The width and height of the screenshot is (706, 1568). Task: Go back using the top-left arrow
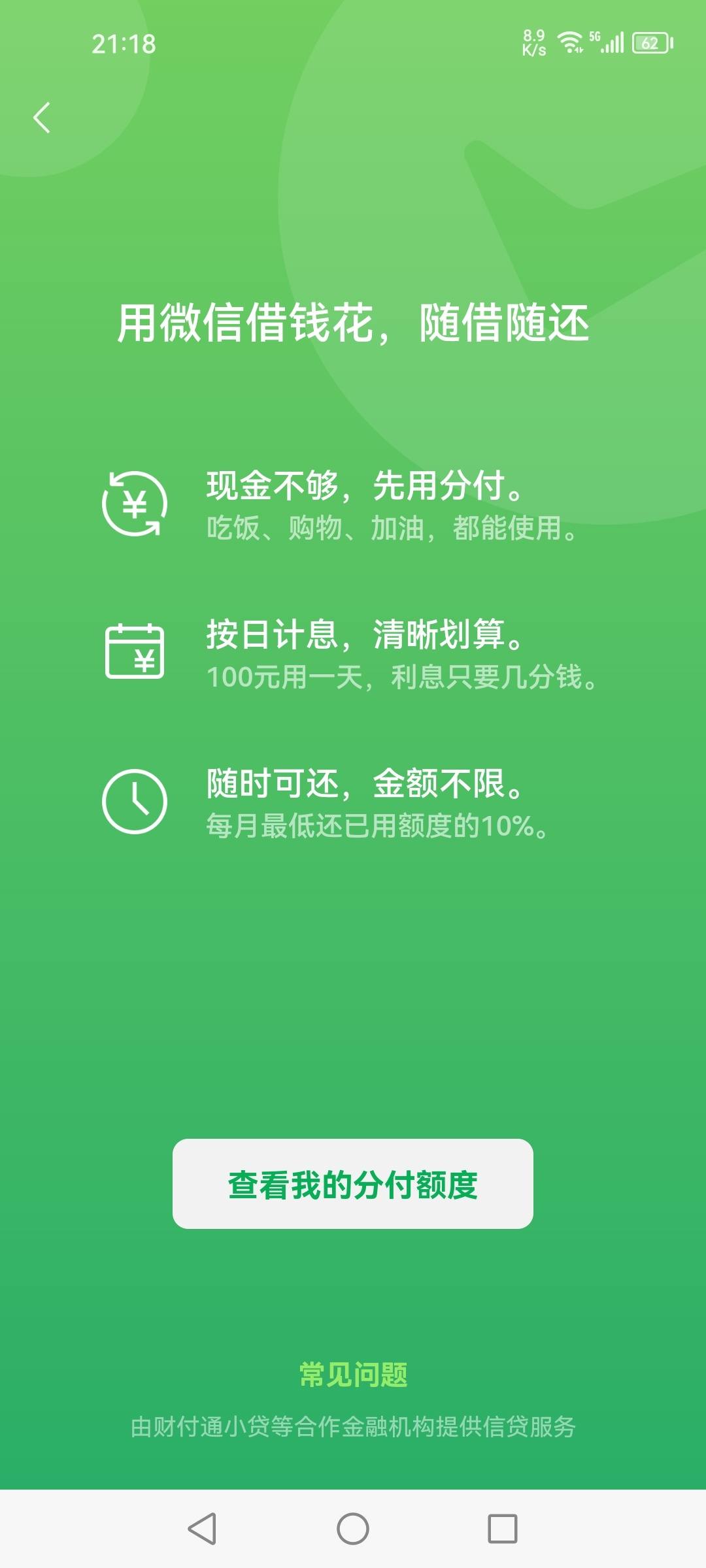click(x=42, y=118)
